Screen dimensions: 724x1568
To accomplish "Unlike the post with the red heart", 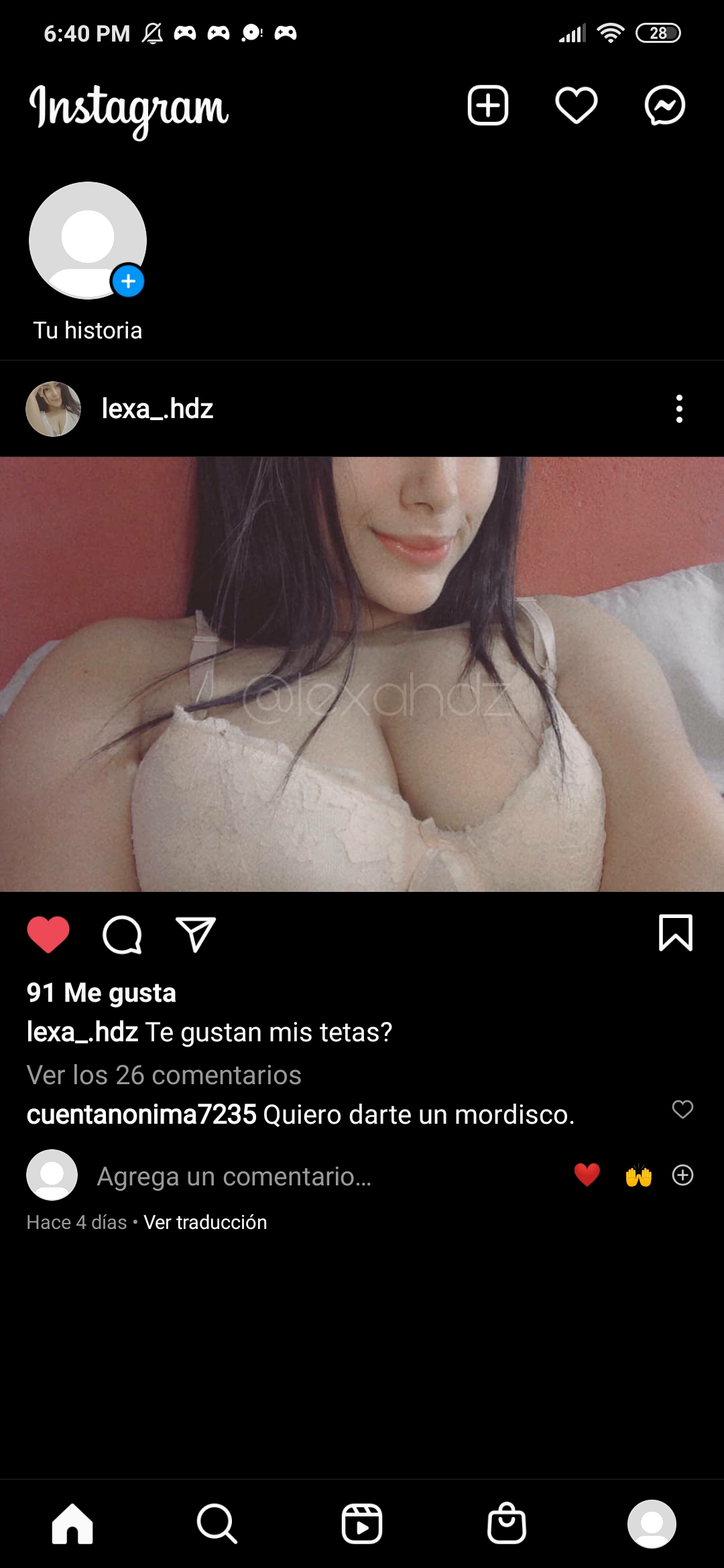I will click(48, 933).
